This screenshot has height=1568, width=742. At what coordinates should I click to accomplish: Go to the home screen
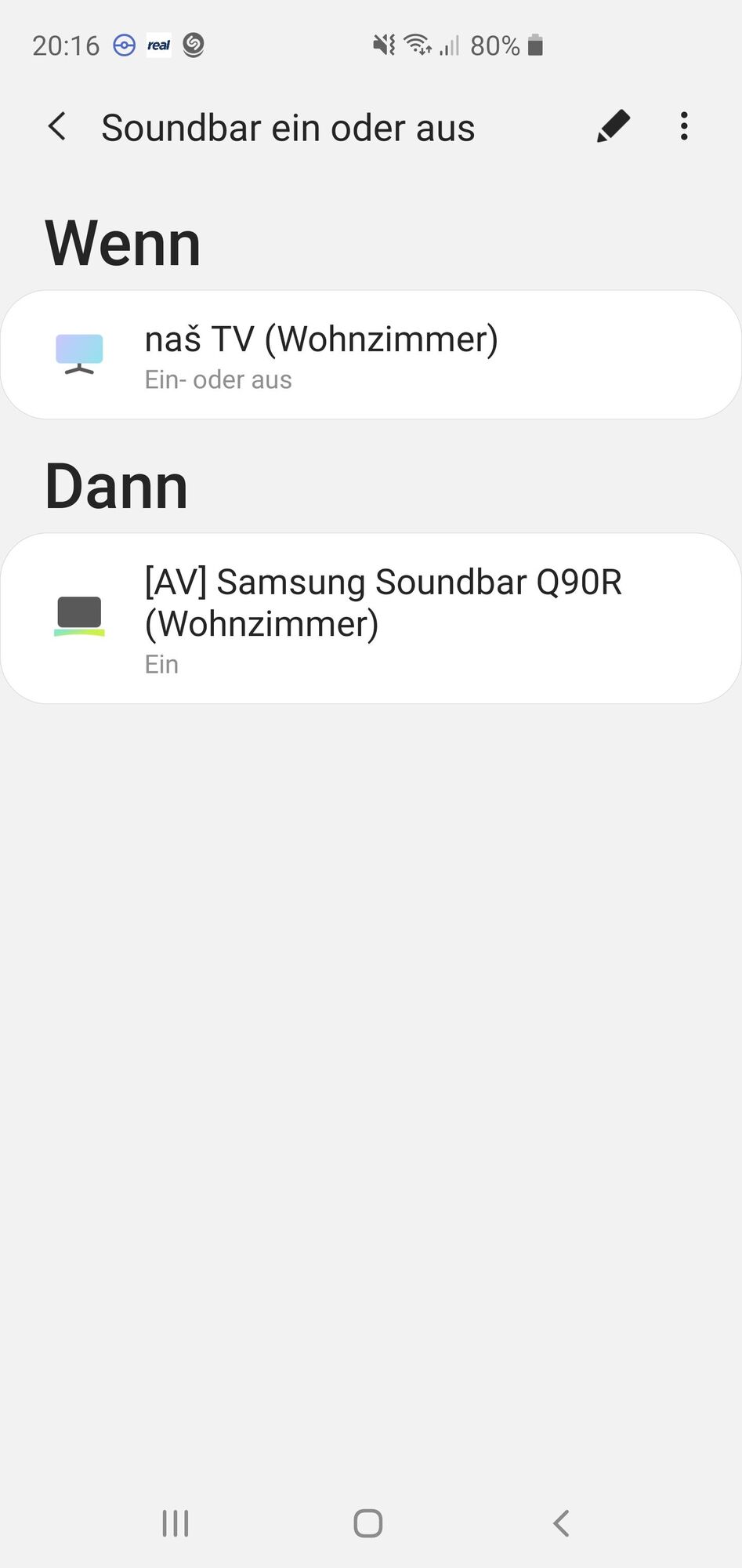[368, 1523]
